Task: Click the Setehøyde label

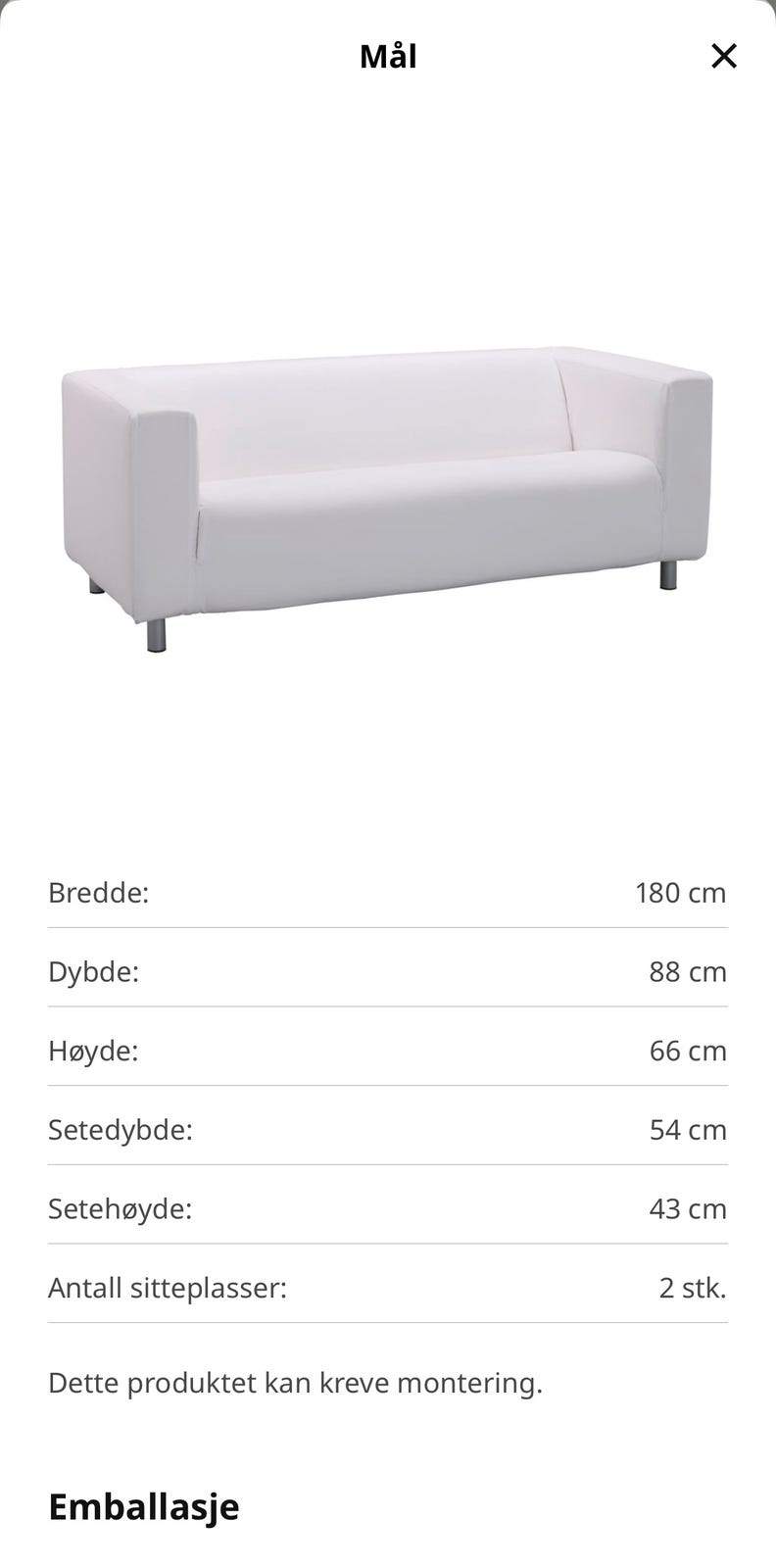Action: coord(120,1208)
